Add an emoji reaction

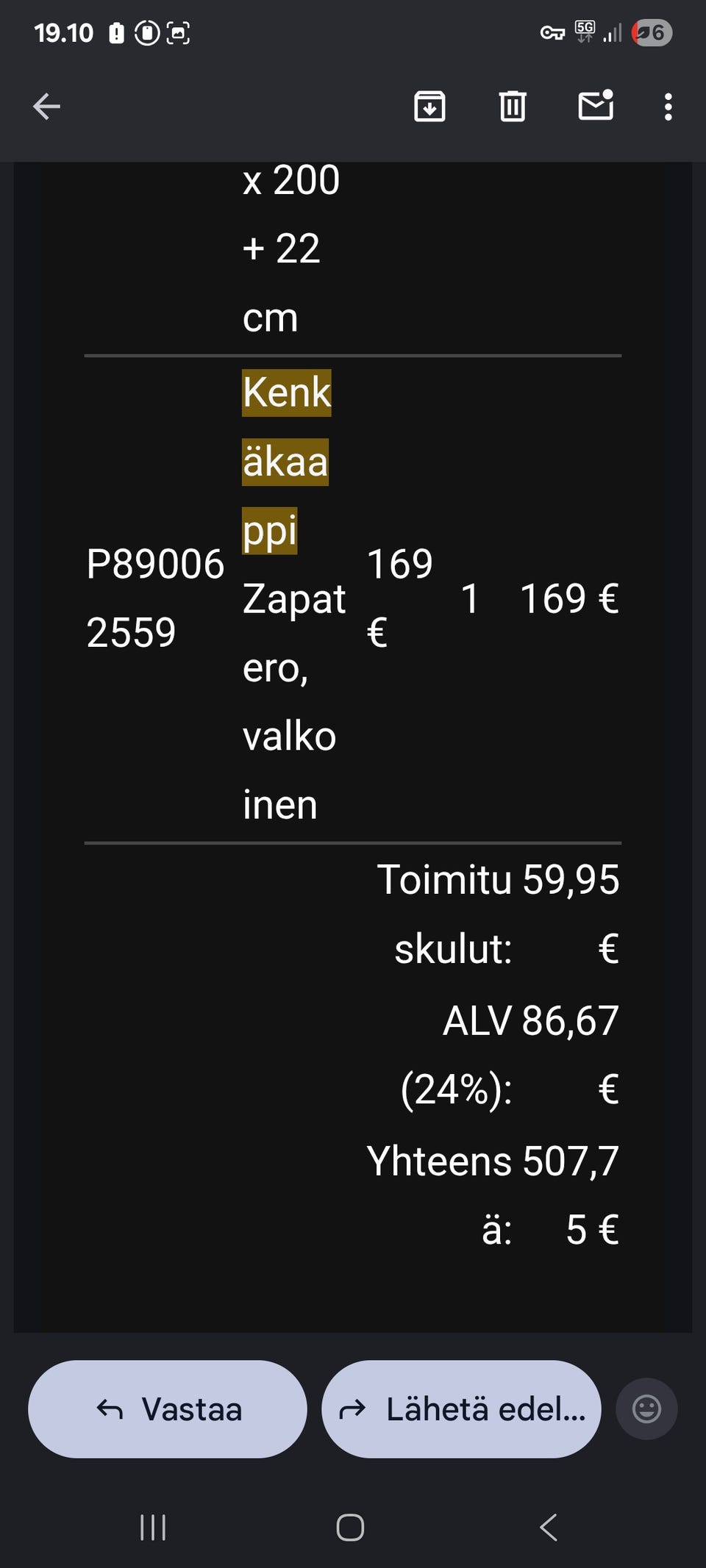(x=646, y=1409)
